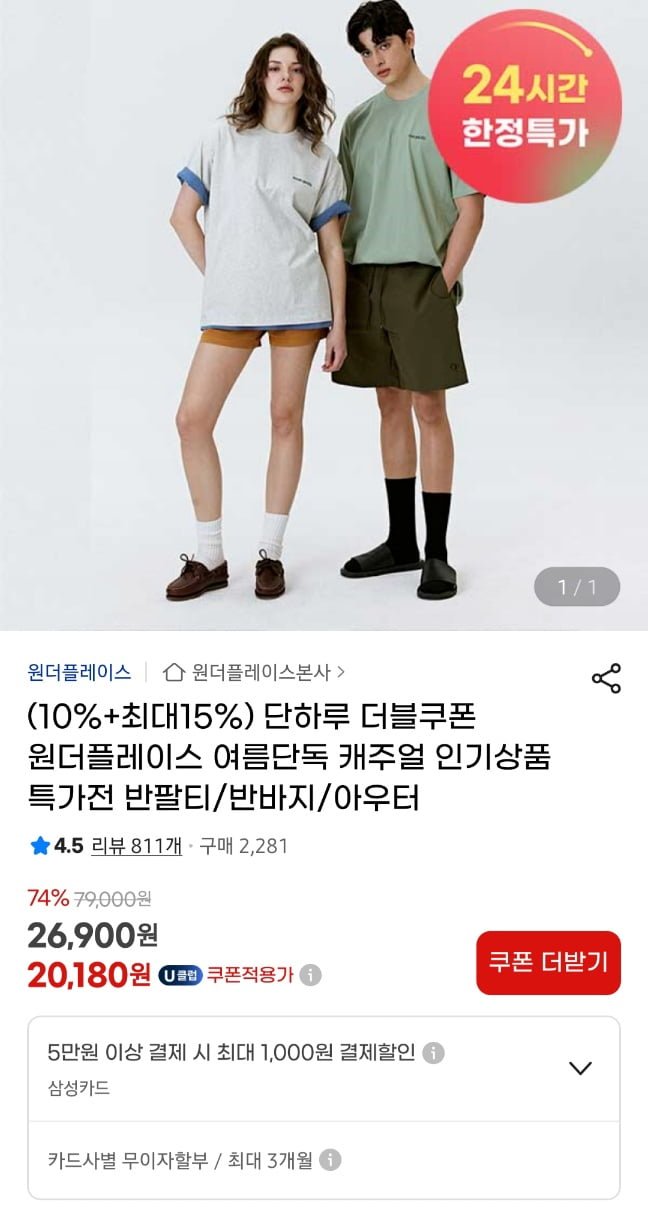Show info about 쿠폰적용가
Image resolution: width=648 pixels, height=1220 pixels.
(x=311, y=975)
